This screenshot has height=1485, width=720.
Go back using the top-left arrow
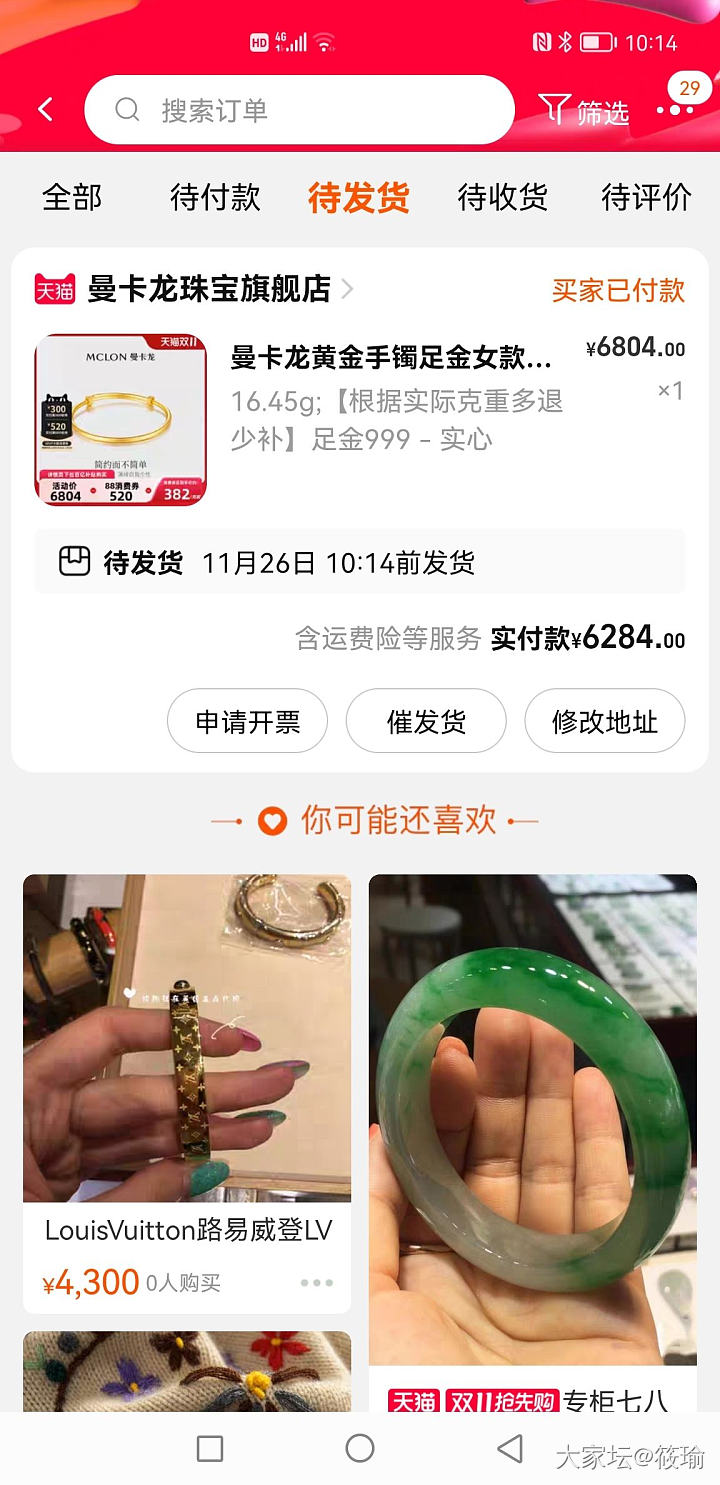click(46, 110)
